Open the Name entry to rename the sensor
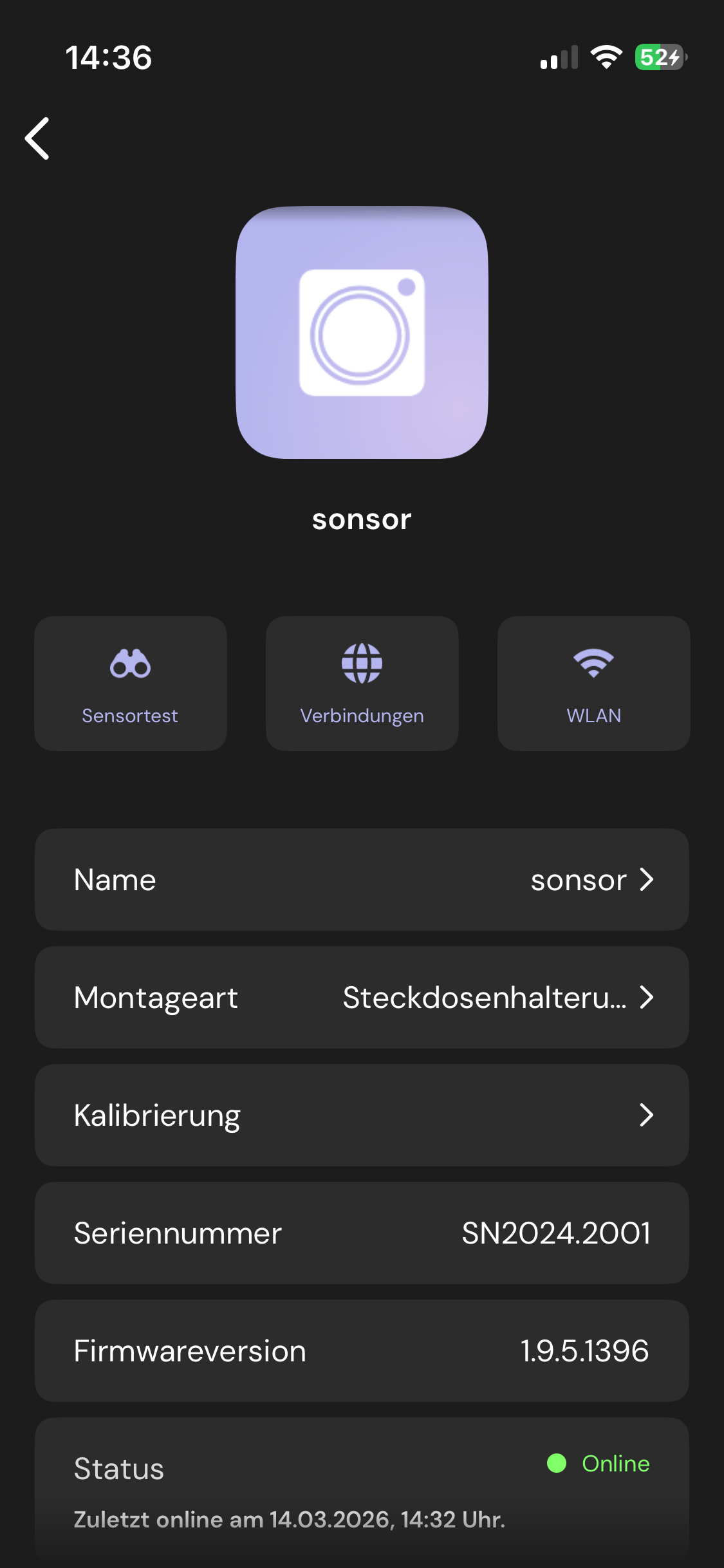The width and height of the screenshot is (724, 1568). (362, 879)
